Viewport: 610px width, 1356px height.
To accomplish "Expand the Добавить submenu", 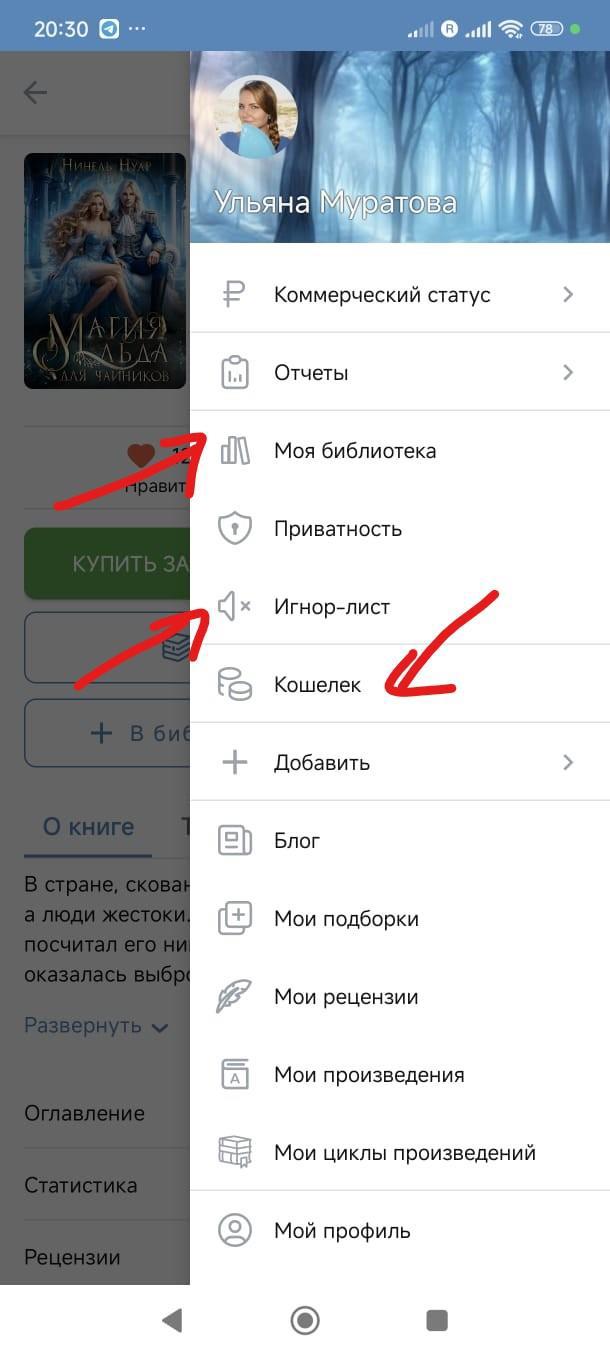I will point(322,763).
